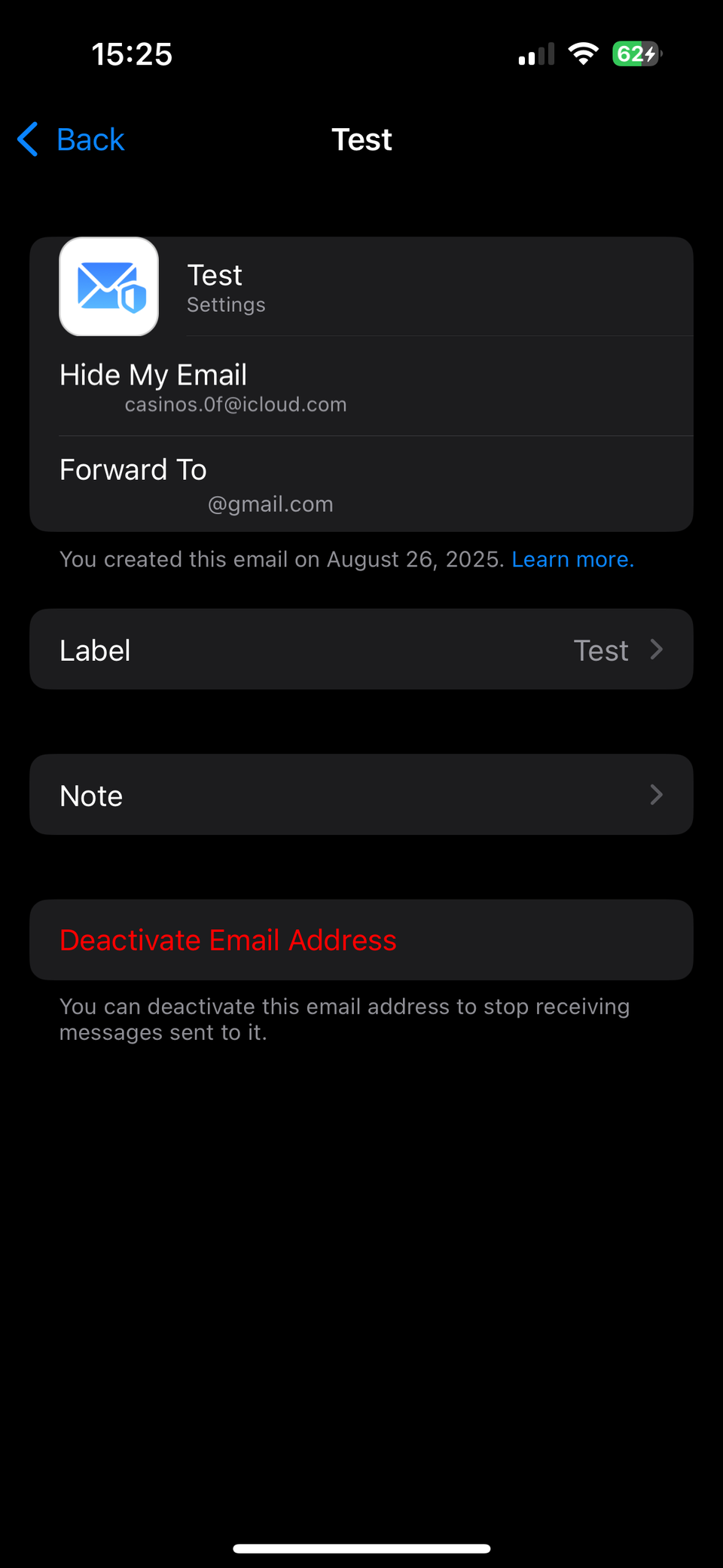Open the Label settings showing "Test"
Viewport: 723px width, 1568px height.
[x=361, y=649]
